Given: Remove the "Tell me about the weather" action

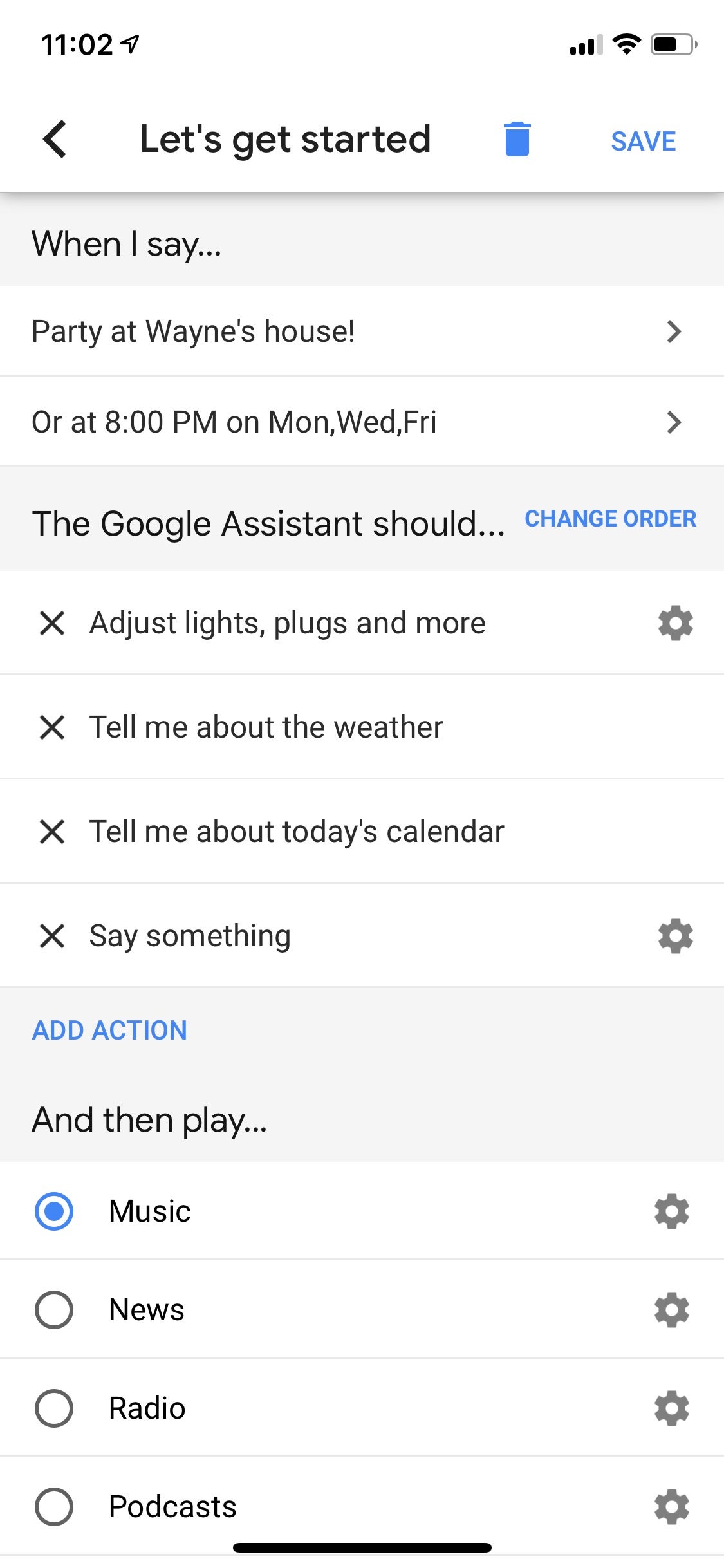Looking at the screenshot, I should [x=52, y=727].
